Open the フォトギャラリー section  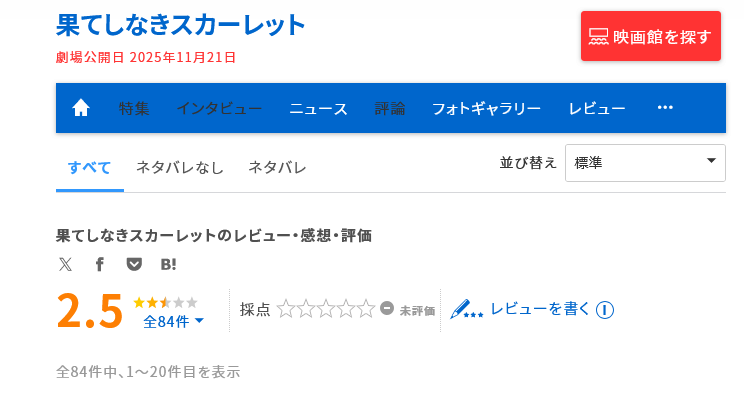click(486, 108)
